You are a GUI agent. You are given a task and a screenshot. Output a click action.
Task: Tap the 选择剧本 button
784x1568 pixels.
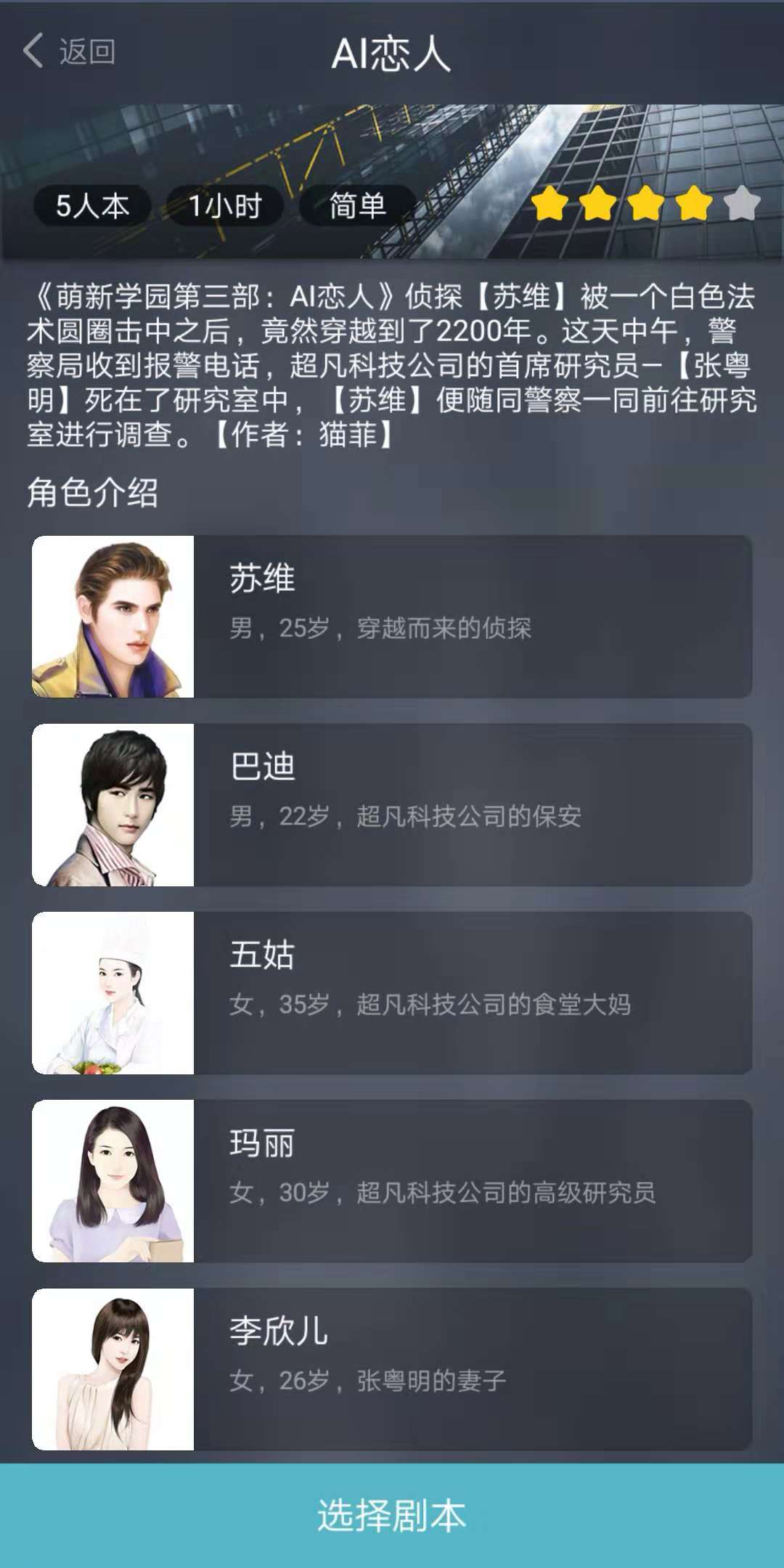tap(392, 1516)
